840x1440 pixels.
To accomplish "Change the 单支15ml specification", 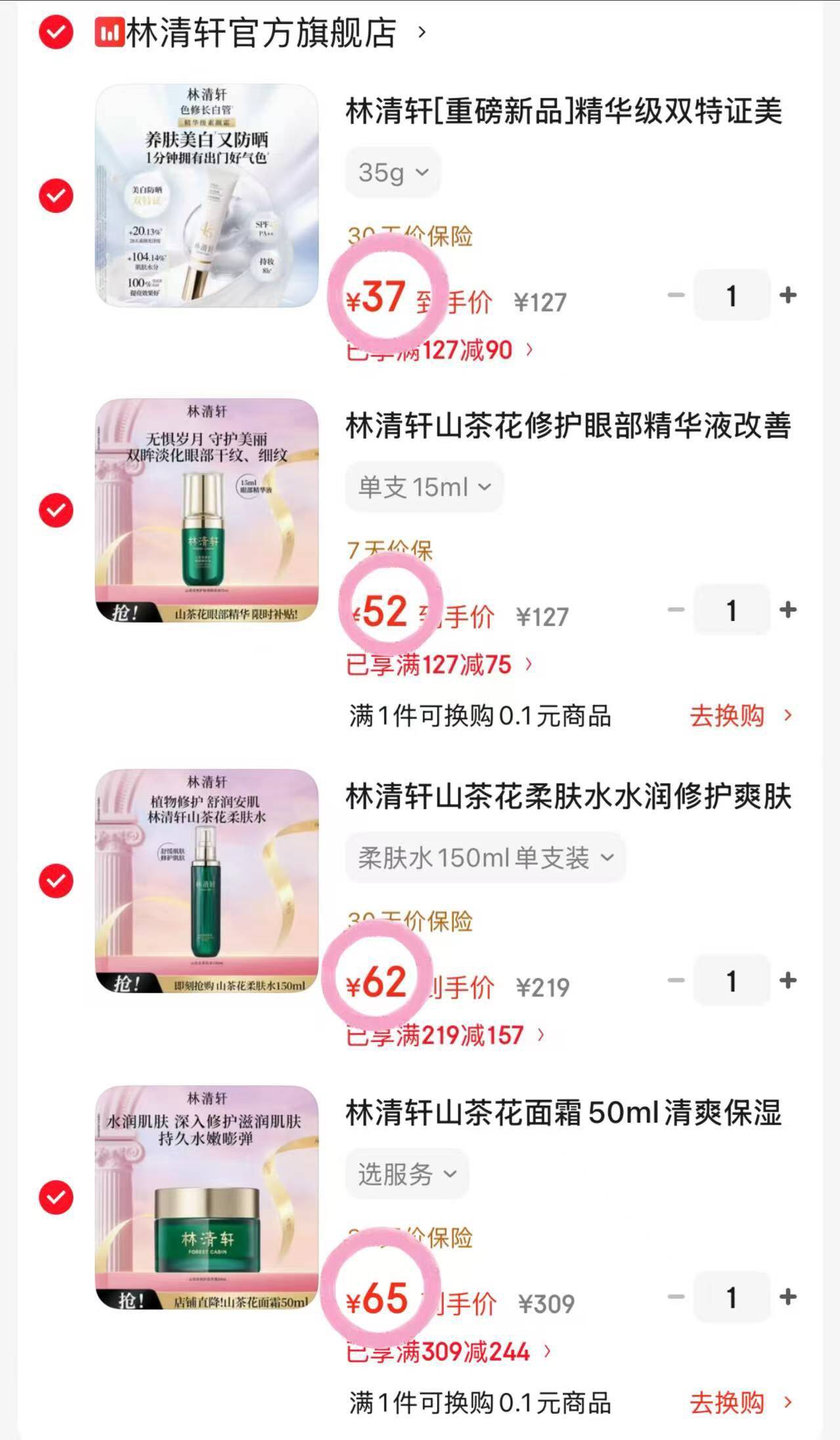I will pyautogui.click(x=424, y=487).
